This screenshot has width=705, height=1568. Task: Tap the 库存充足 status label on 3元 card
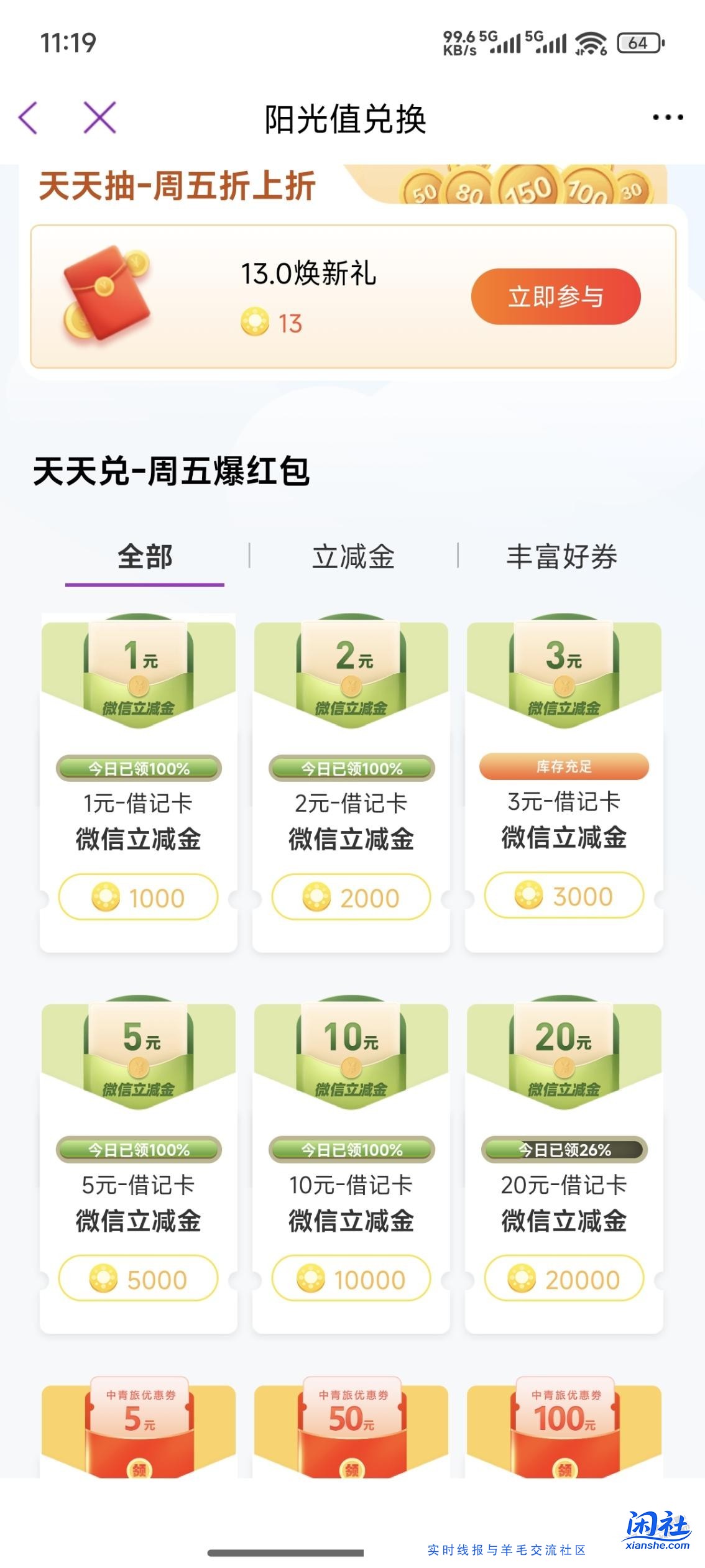click(x=564, y=768)
